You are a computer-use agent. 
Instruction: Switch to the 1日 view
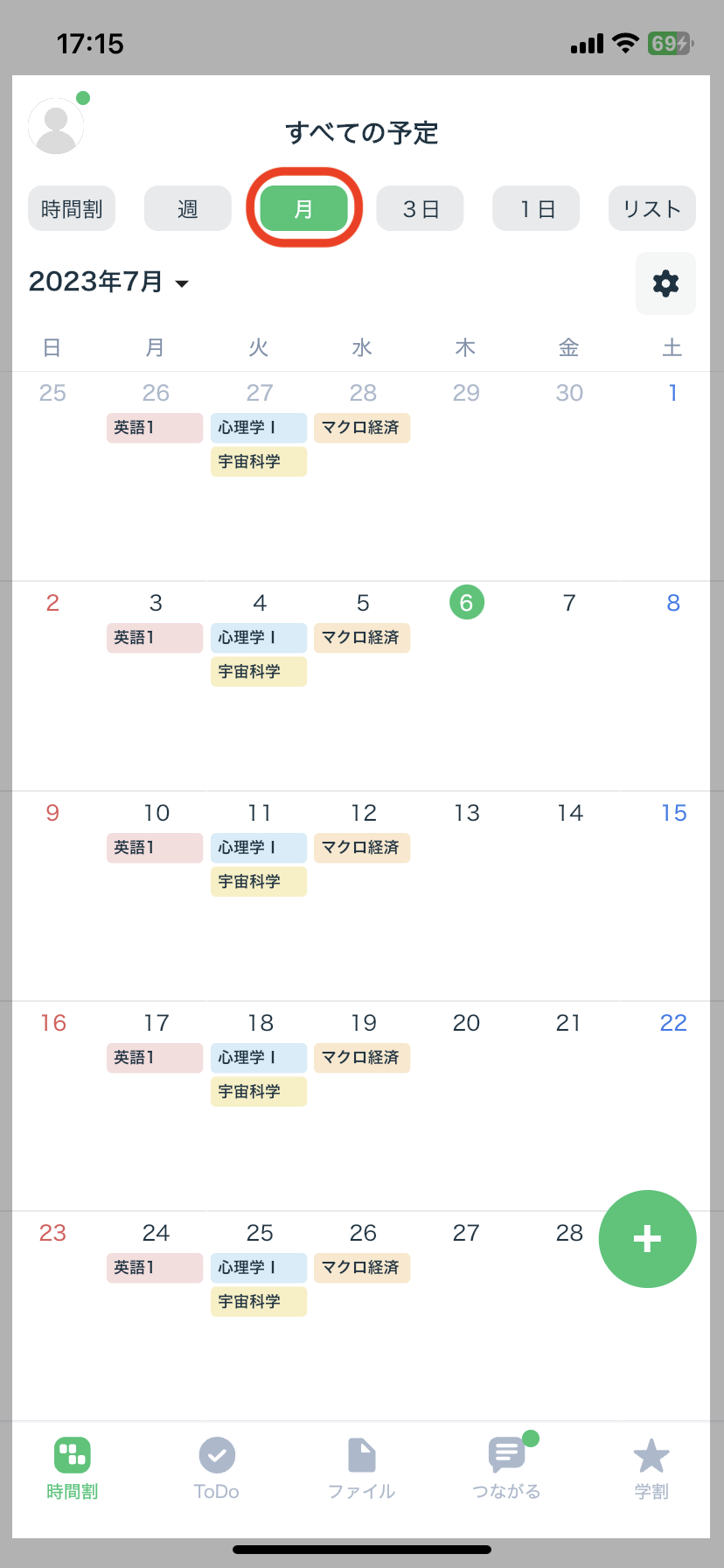(536, 209)
